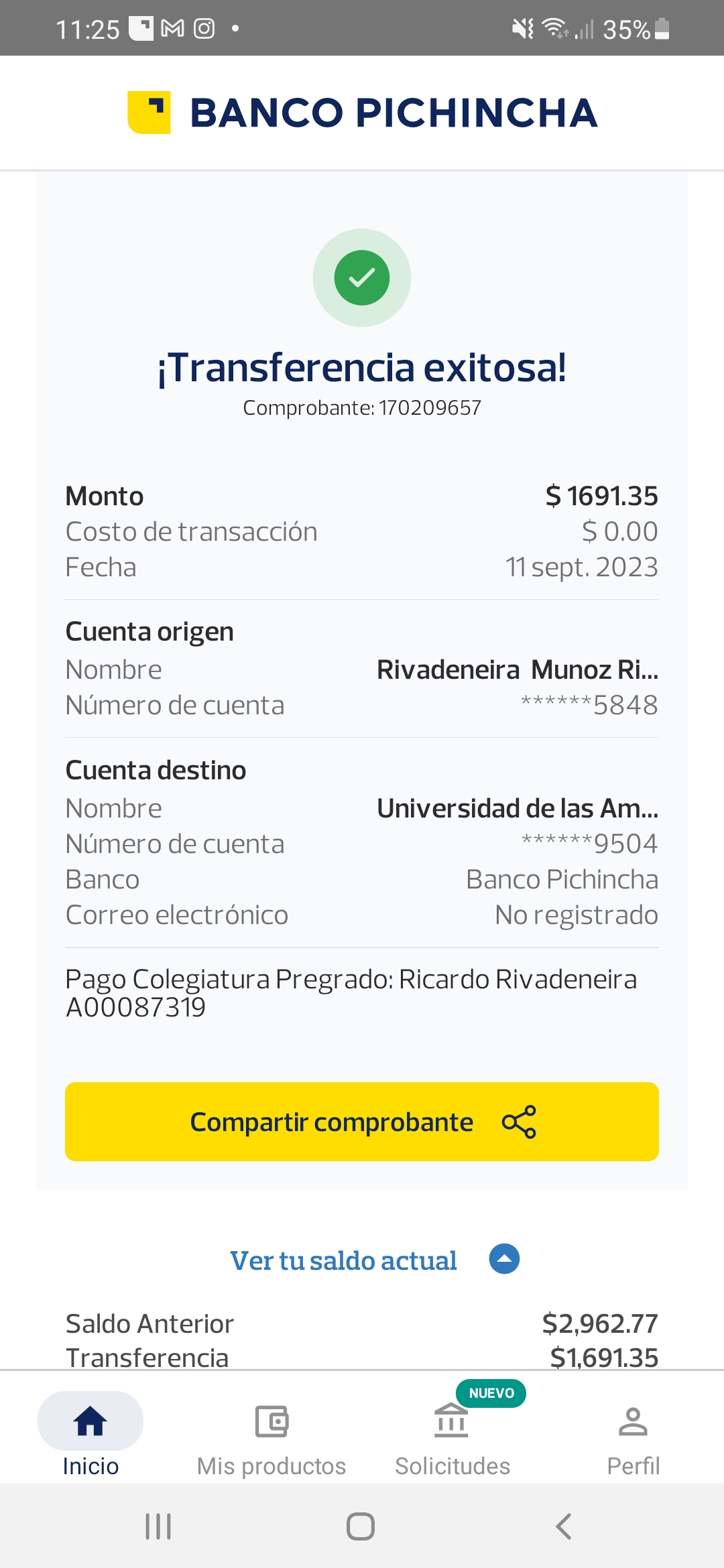The width and height of the screenshot is (724, 1568).
Task: Open the Perfil tab
Action: [633, 1434]
